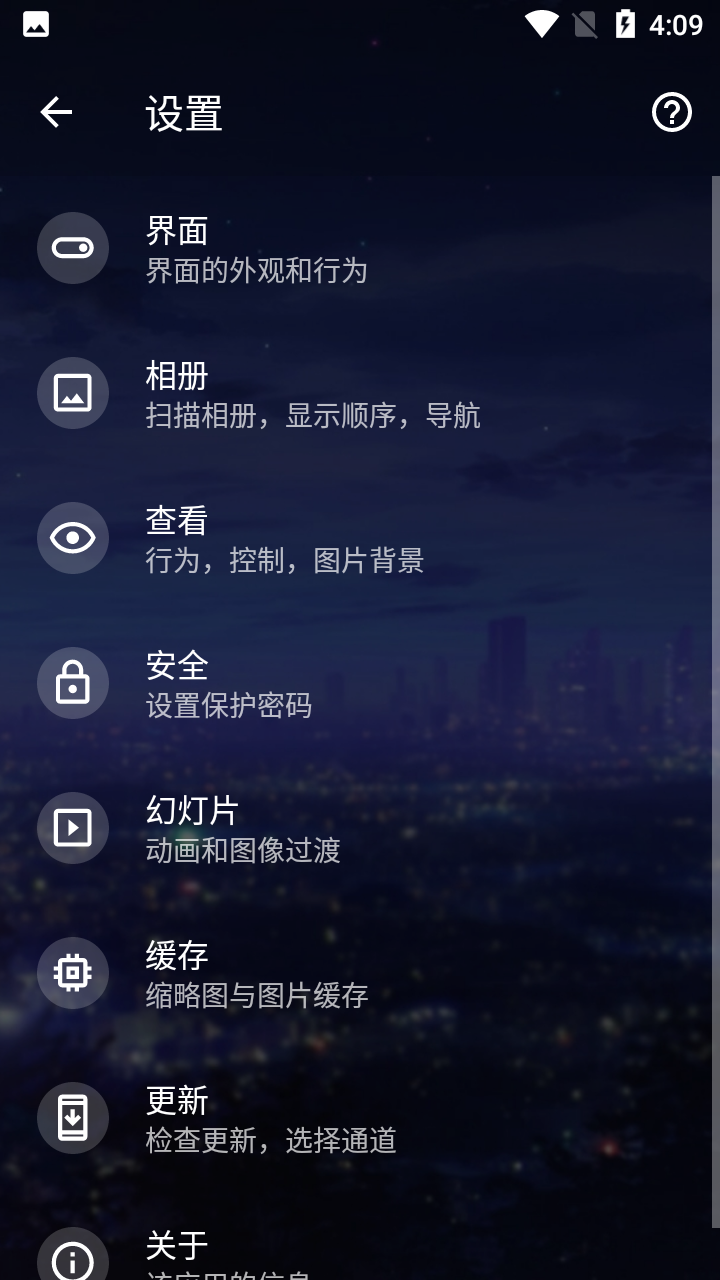
Task: Go back using the arrow icon
Action: 56,112
